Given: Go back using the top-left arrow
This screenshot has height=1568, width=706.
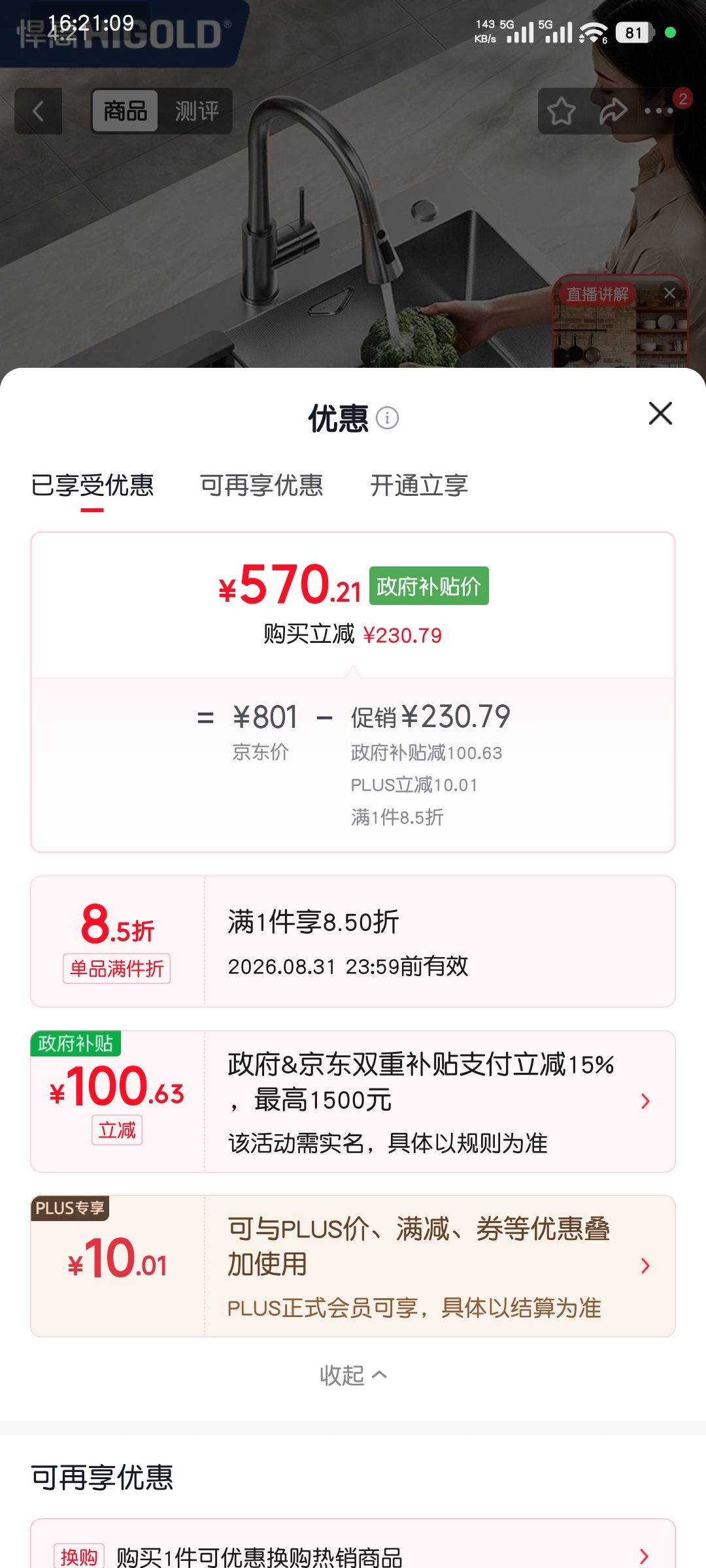Looking at the screenshot, I should click(39, 111).
